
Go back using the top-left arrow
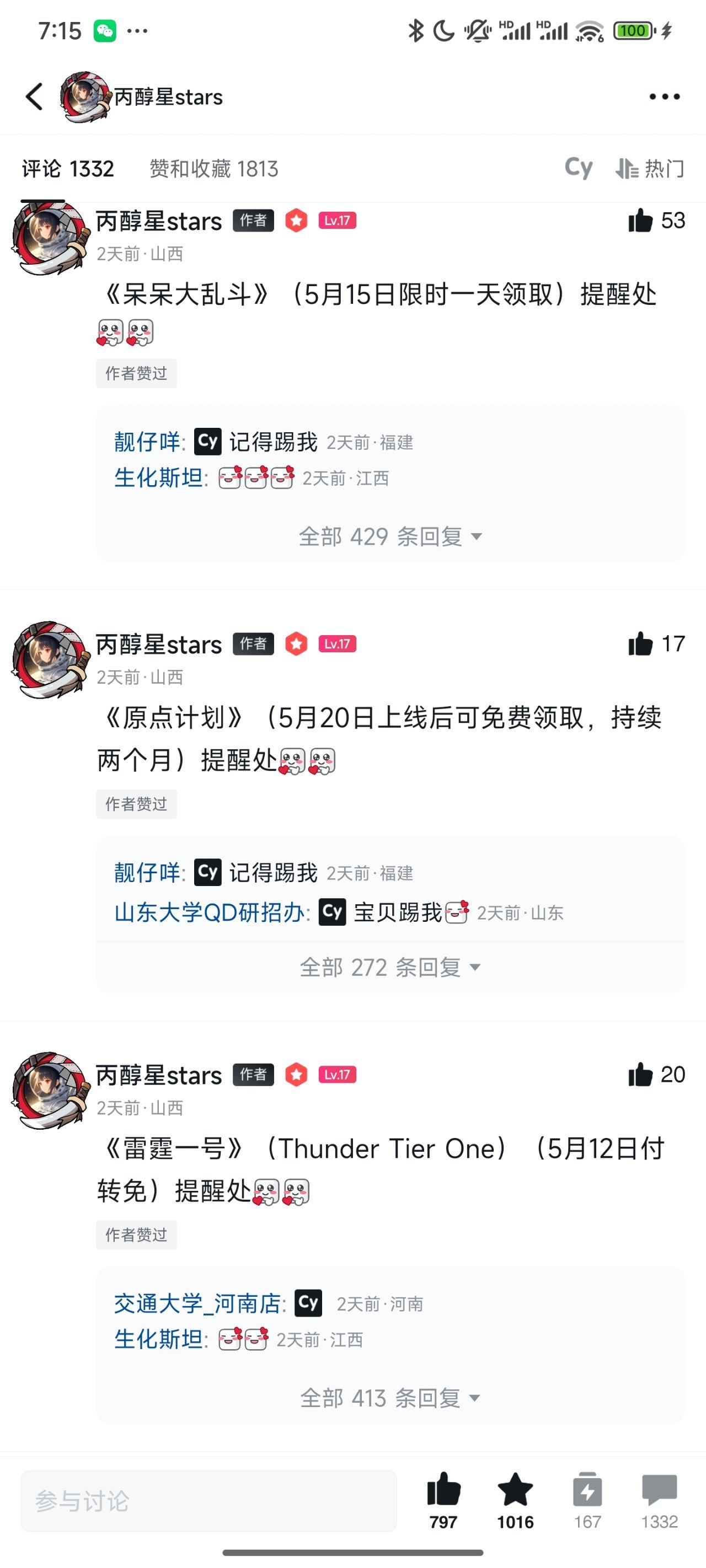click(x=35, y=97)
